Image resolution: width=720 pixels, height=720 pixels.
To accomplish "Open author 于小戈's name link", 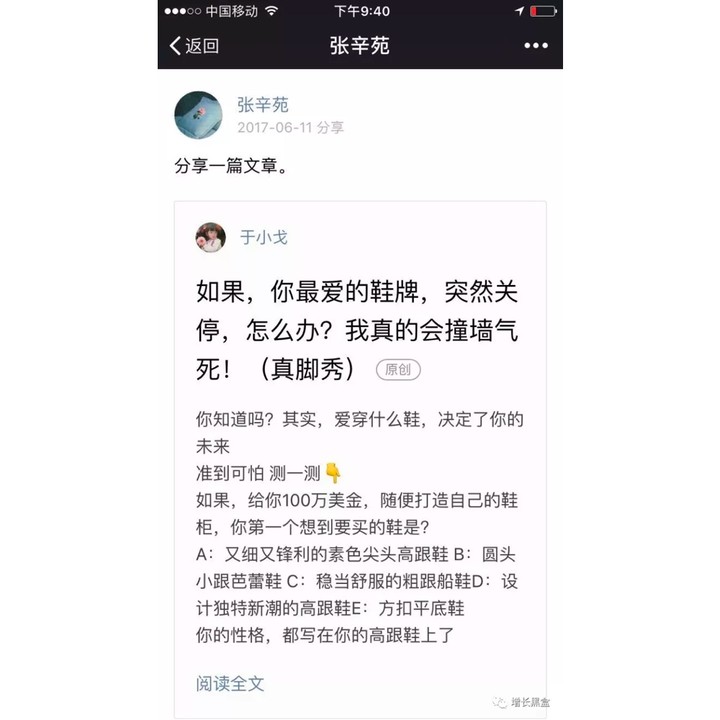I will tap(263, 238).
